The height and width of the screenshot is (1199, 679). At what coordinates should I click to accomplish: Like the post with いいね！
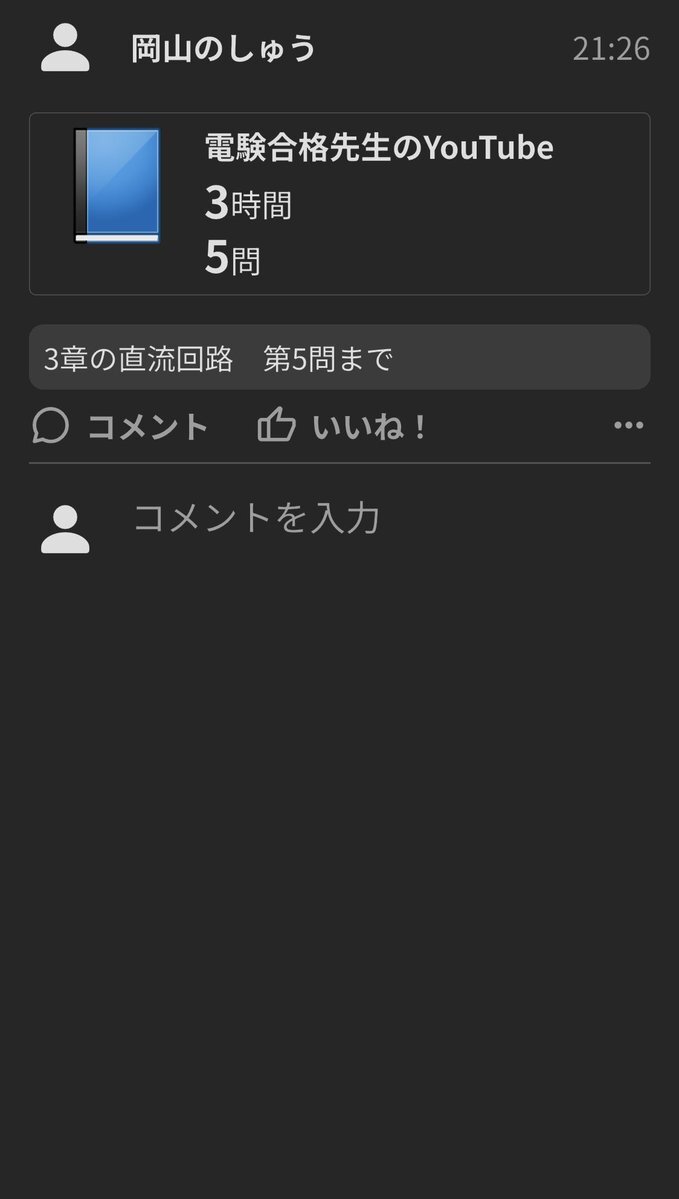pos(343,426)
